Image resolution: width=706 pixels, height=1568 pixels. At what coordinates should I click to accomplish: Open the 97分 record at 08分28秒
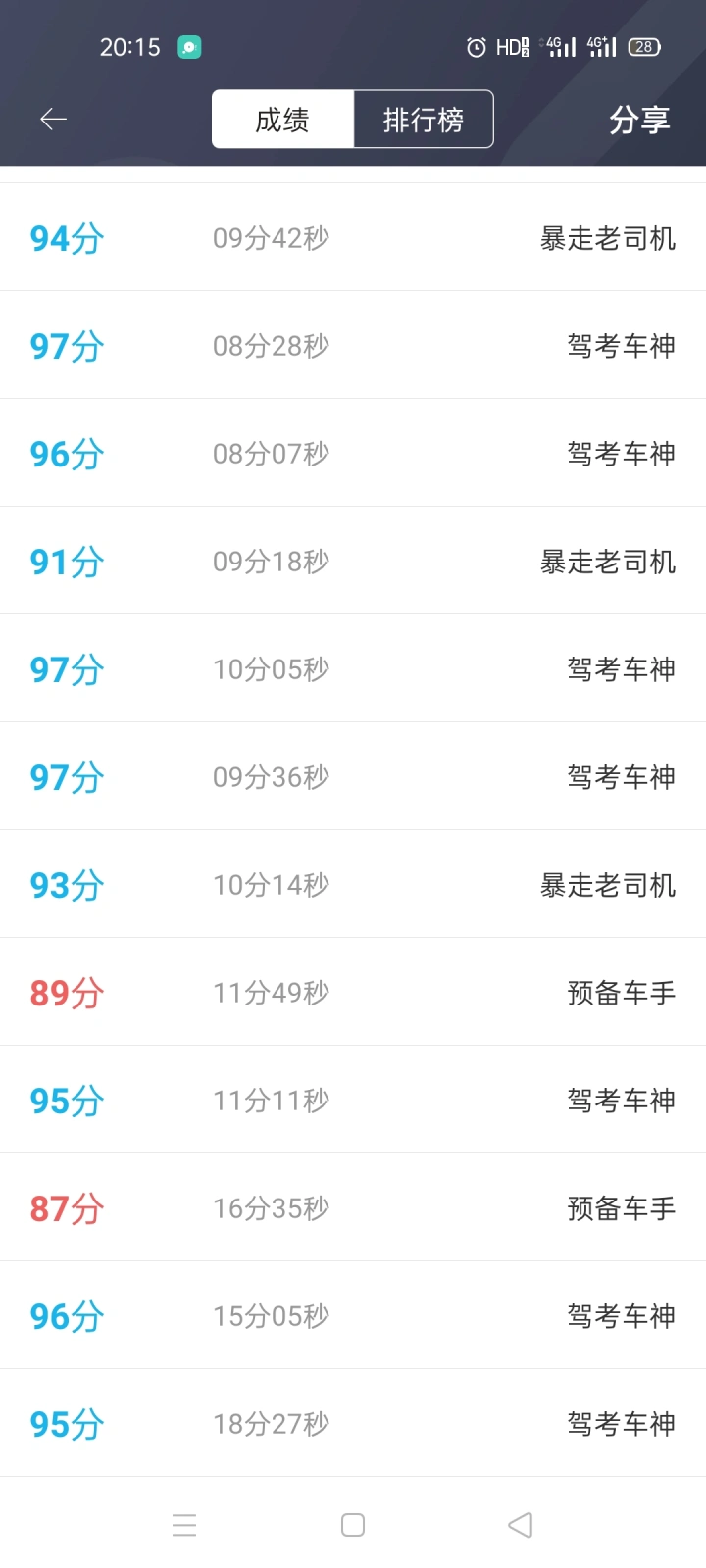tap(353, 345)
